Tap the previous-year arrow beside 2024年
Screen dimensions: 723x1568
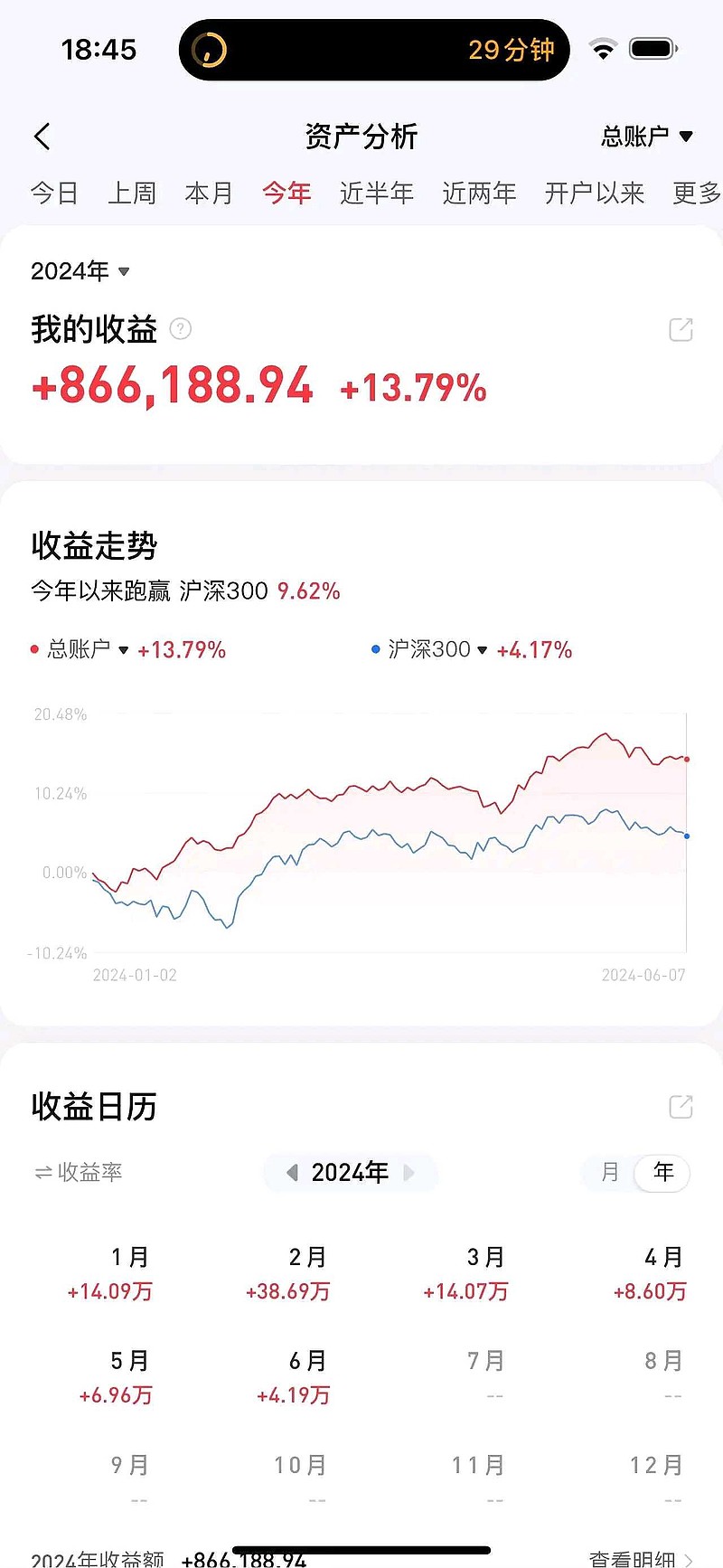point(291,1173)
